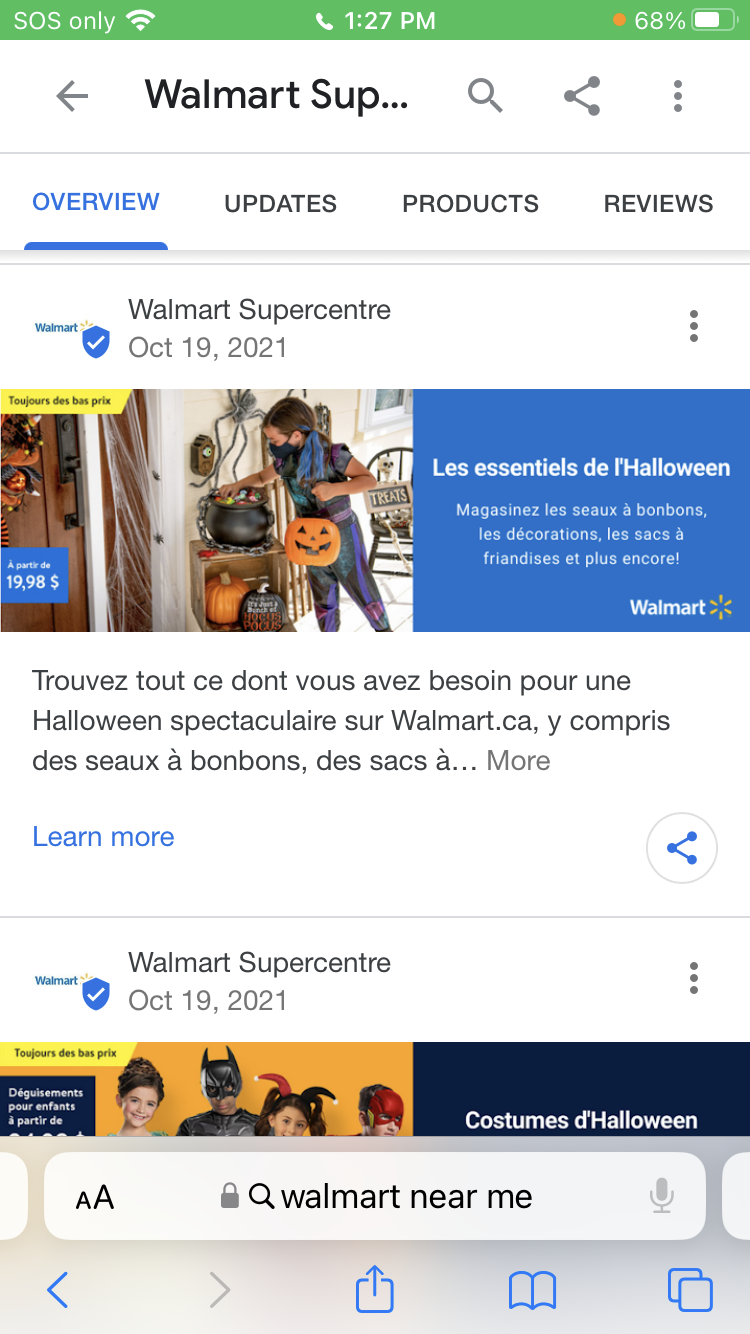Open options for the Les essentiels de l'Halloween post
Viewport: 750px width, 1334px height.
(694, 326)
